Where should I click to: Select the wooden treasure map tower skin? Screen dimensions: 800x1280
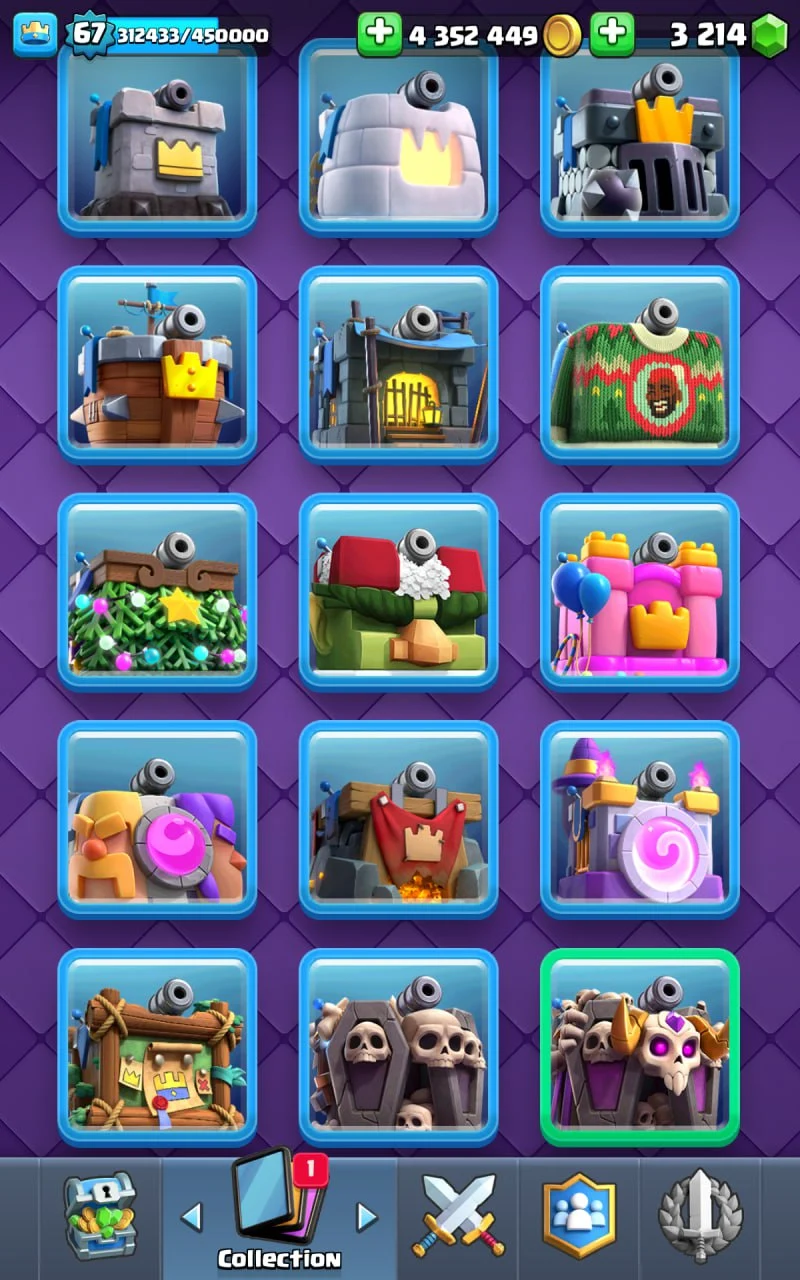[x=157, y=1047]
